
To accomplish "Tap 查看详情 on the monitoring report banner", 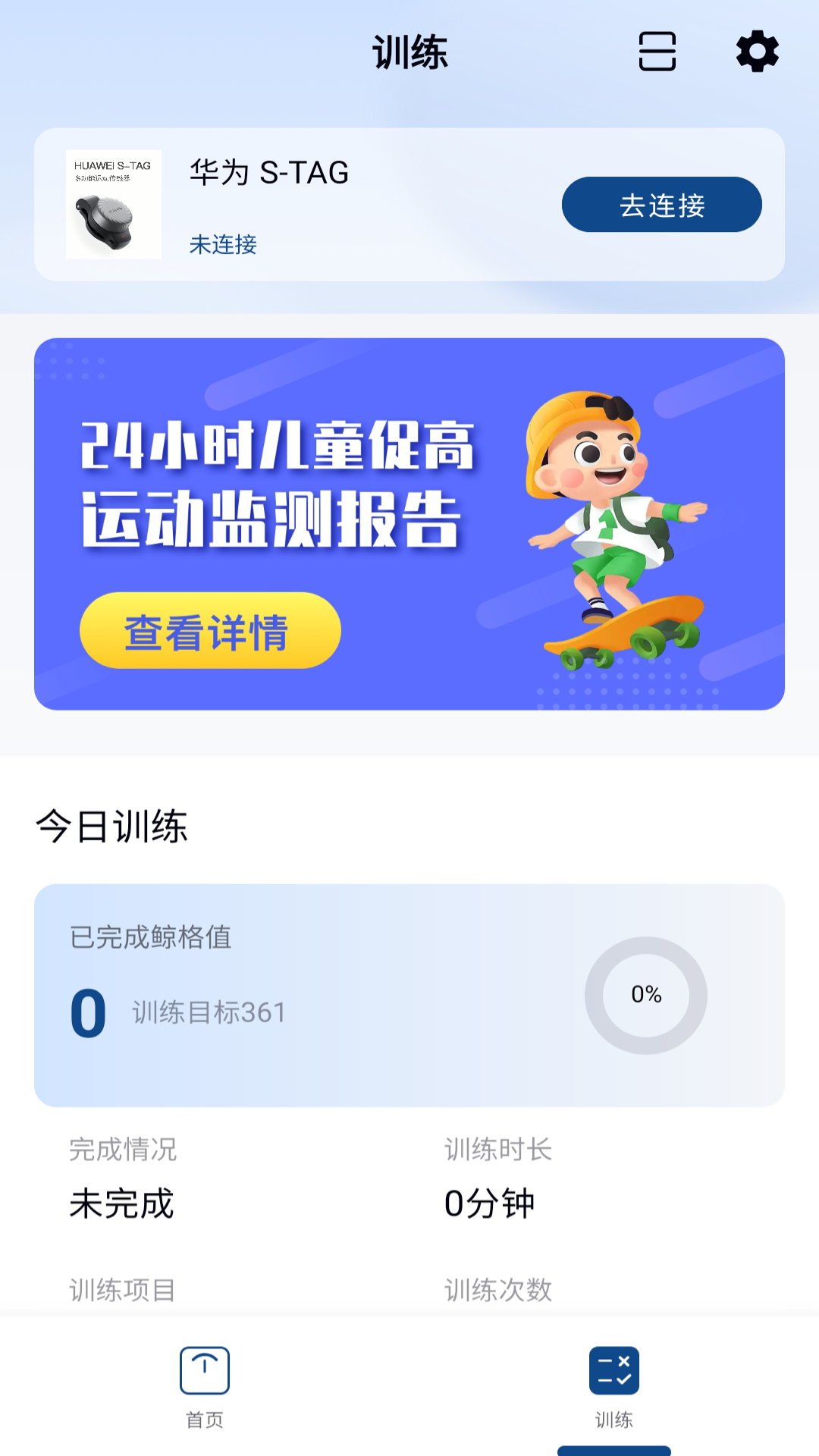I will [x=210, y=631].
